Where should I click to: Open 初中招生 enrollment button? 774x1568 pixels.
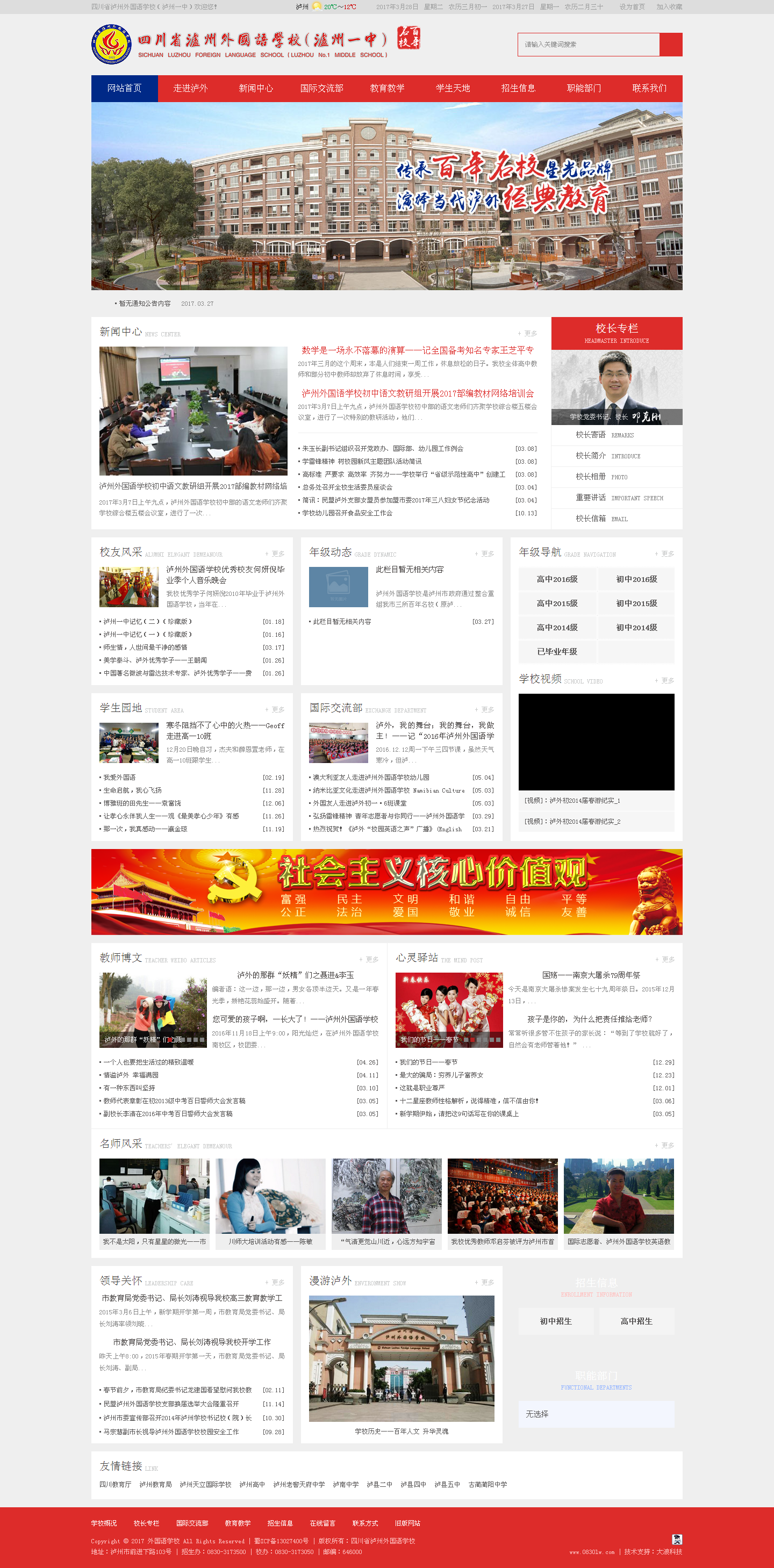(x=556, y=1321)
